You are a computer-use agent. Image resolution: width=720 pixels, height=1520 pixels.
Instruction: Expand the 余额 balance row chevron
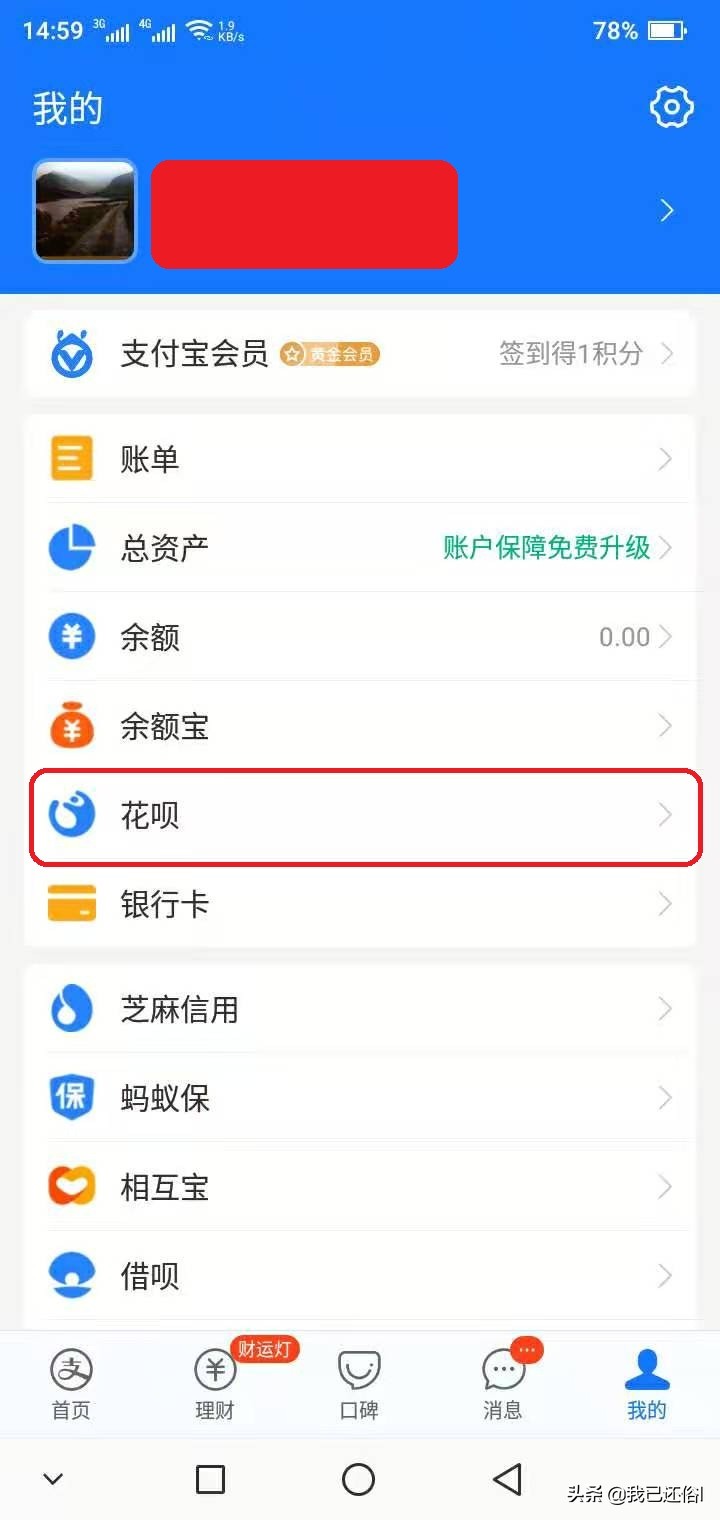(x=666, y=637)
